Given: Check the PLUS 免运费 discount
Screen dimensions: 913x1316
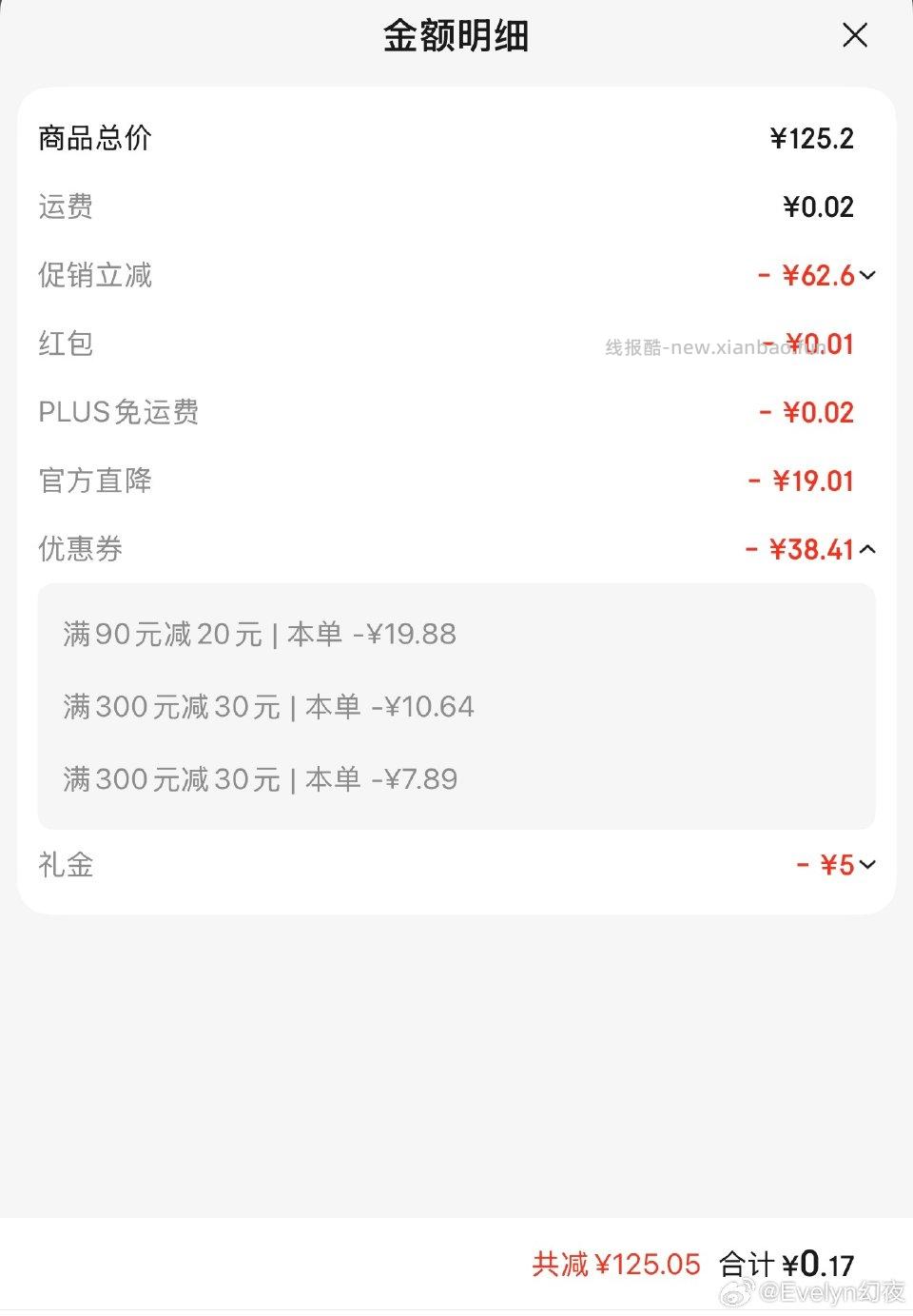Looking at the screenshot, I should tap(119, 412).
